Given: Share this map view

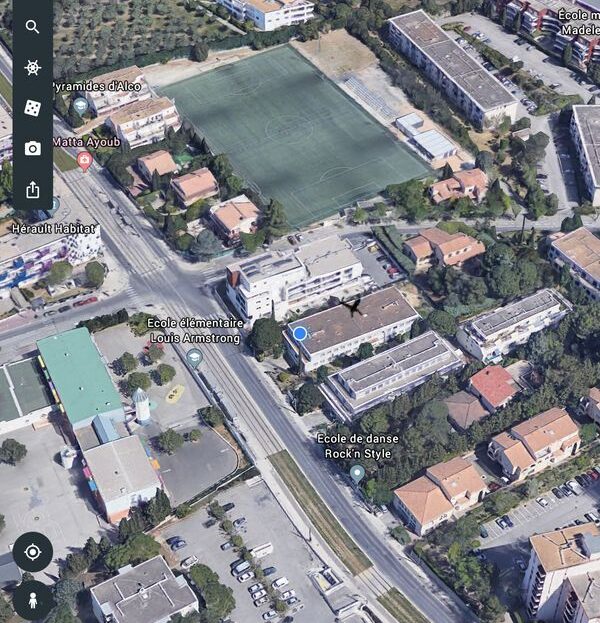Looking at the screenshot, I should (x=33, y=189).
